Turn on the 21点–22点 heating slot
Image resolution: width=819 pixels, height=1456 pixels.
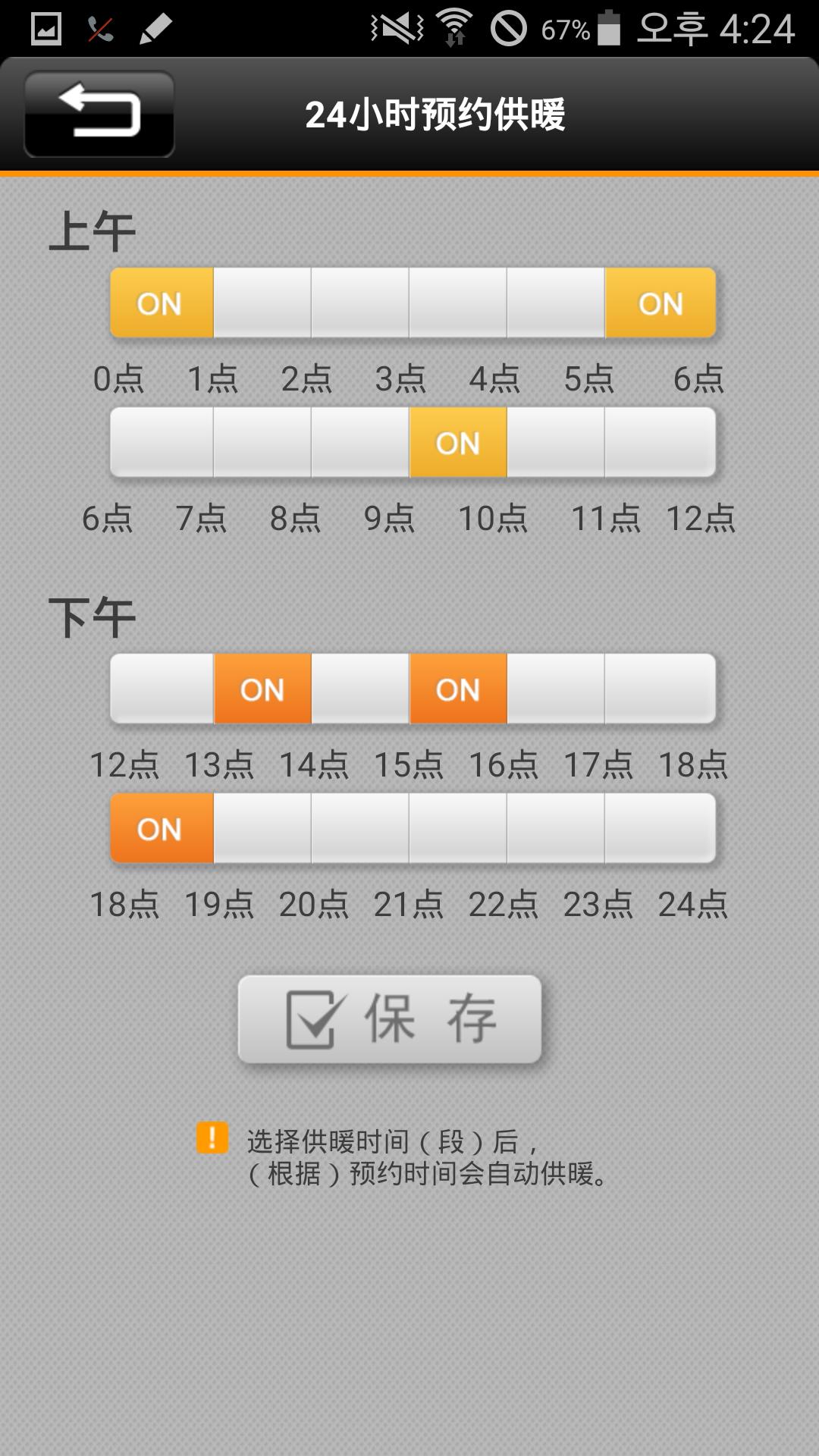coord(458,828)
